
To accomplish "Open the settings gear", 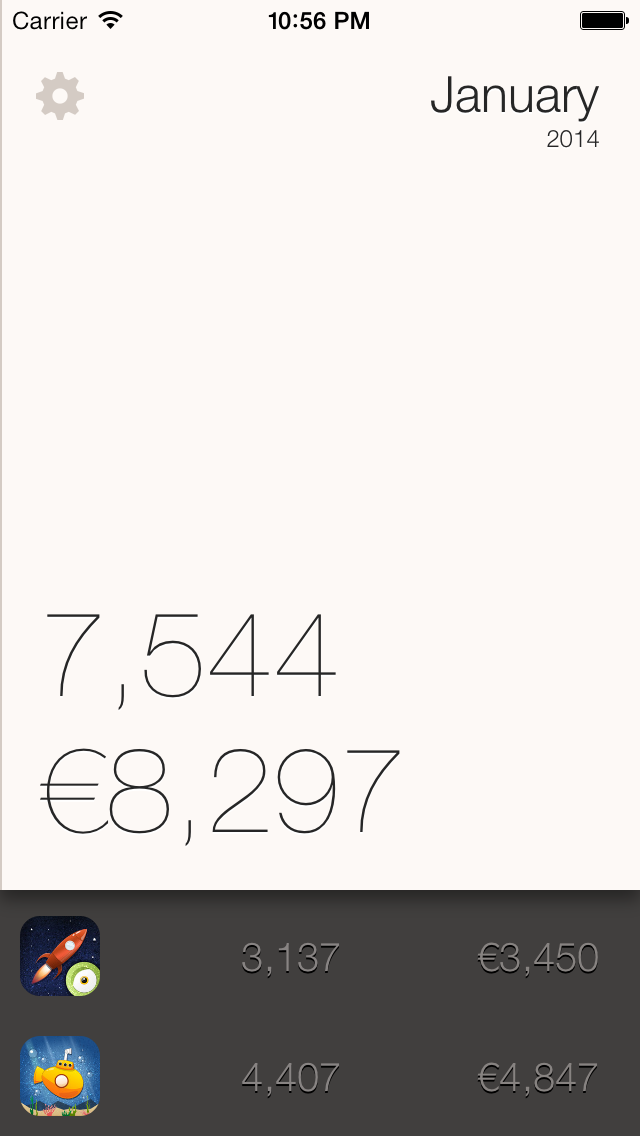I will (x=60, y=96).
